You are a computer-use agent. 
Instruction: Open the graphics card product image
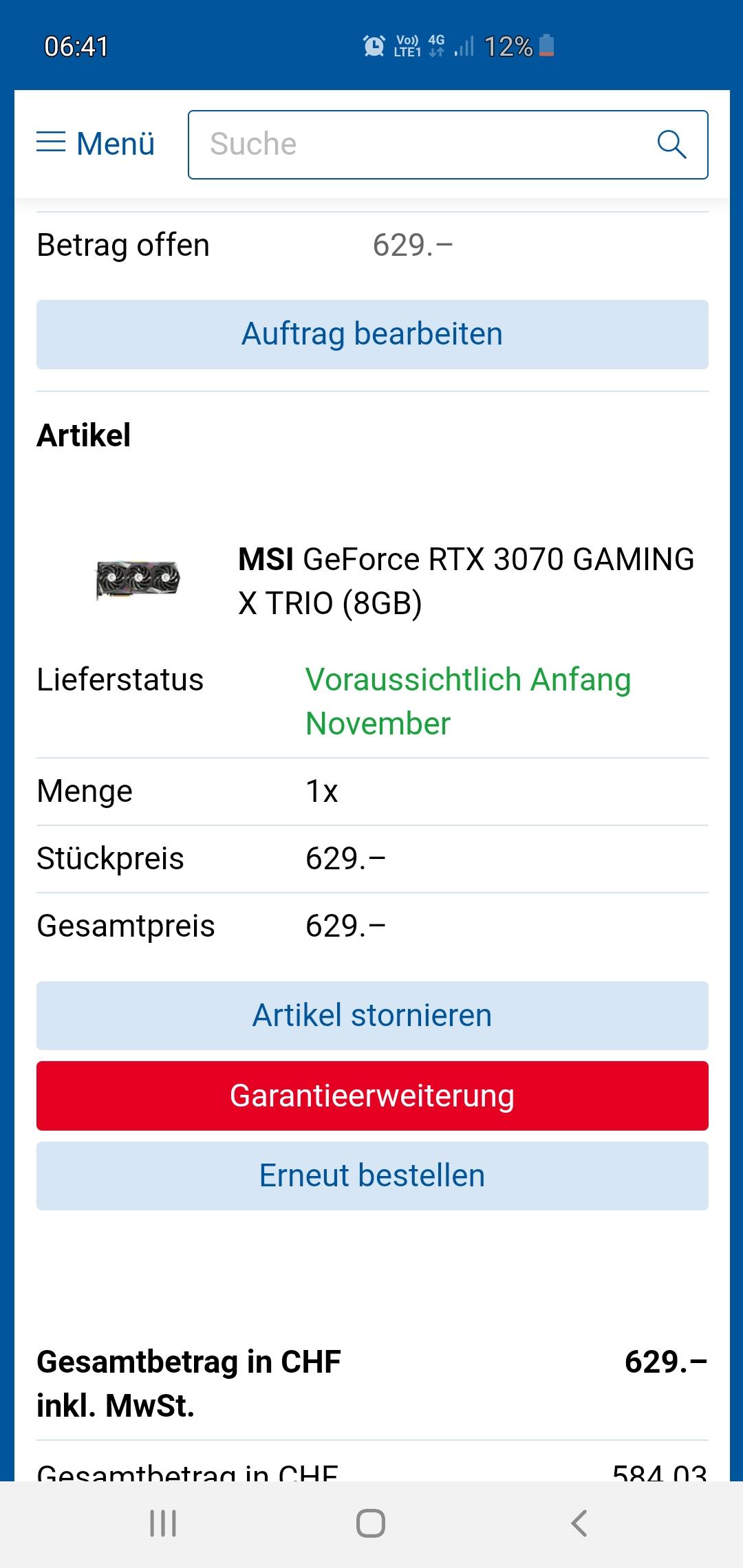[138, 580]
